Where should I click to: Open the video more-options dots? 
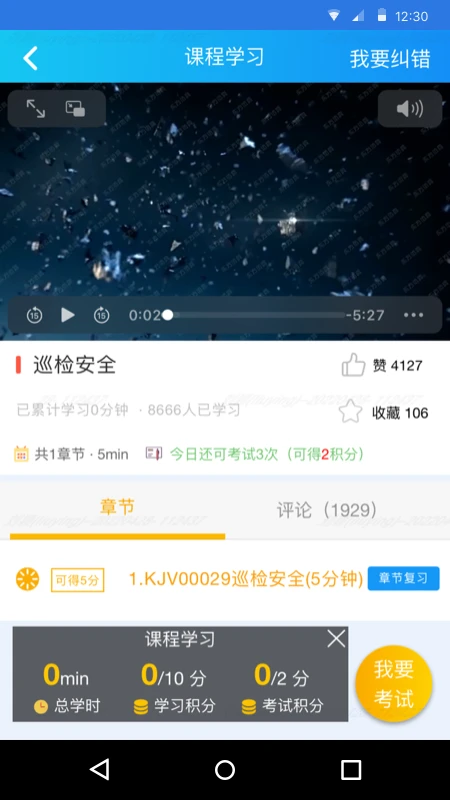click(413, 315)
